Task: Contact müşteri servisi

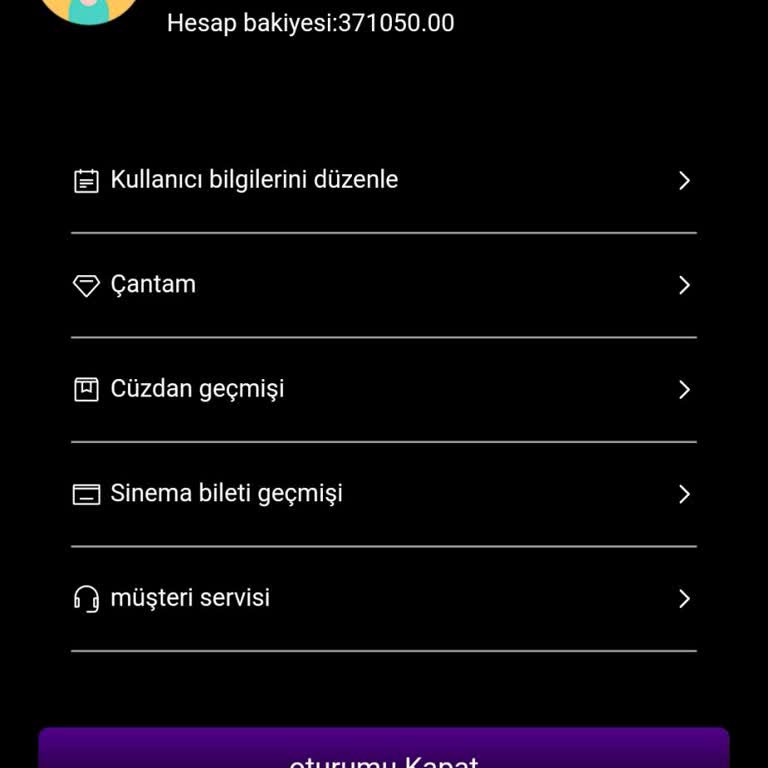Action: [383, 598]
